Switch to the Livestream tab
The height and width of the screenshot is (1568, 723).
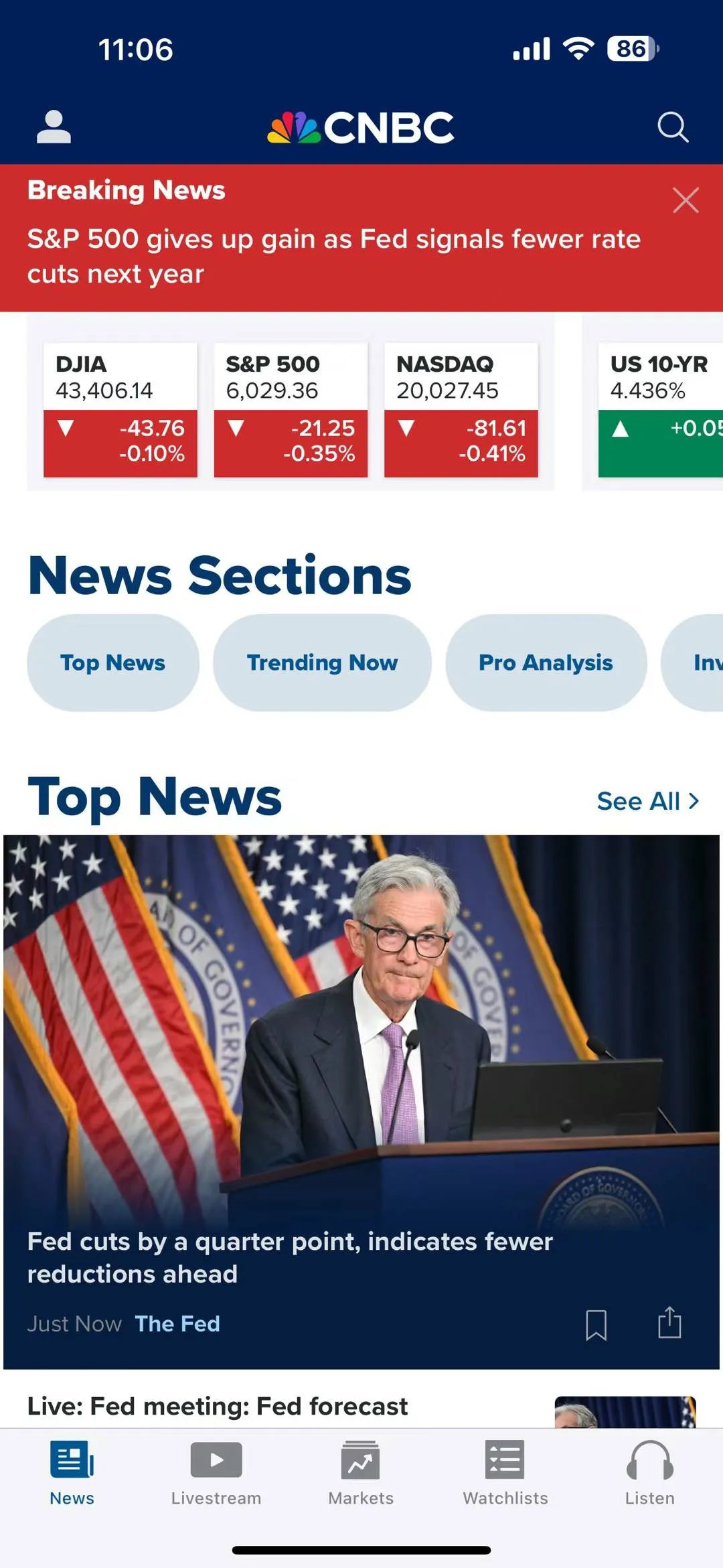click(216, 1473)
